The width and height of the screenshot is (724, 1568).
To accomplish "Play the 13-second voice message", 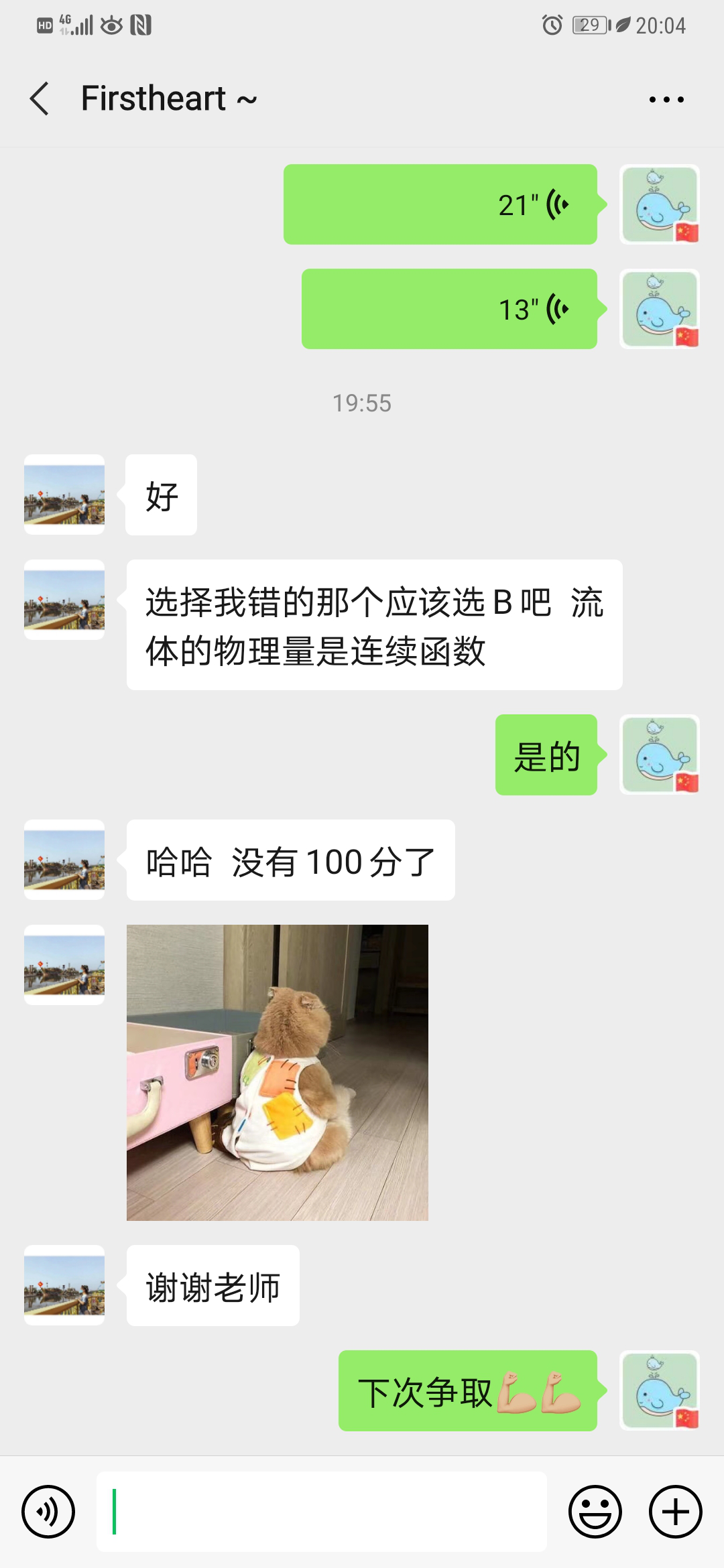I will [449, 309].
